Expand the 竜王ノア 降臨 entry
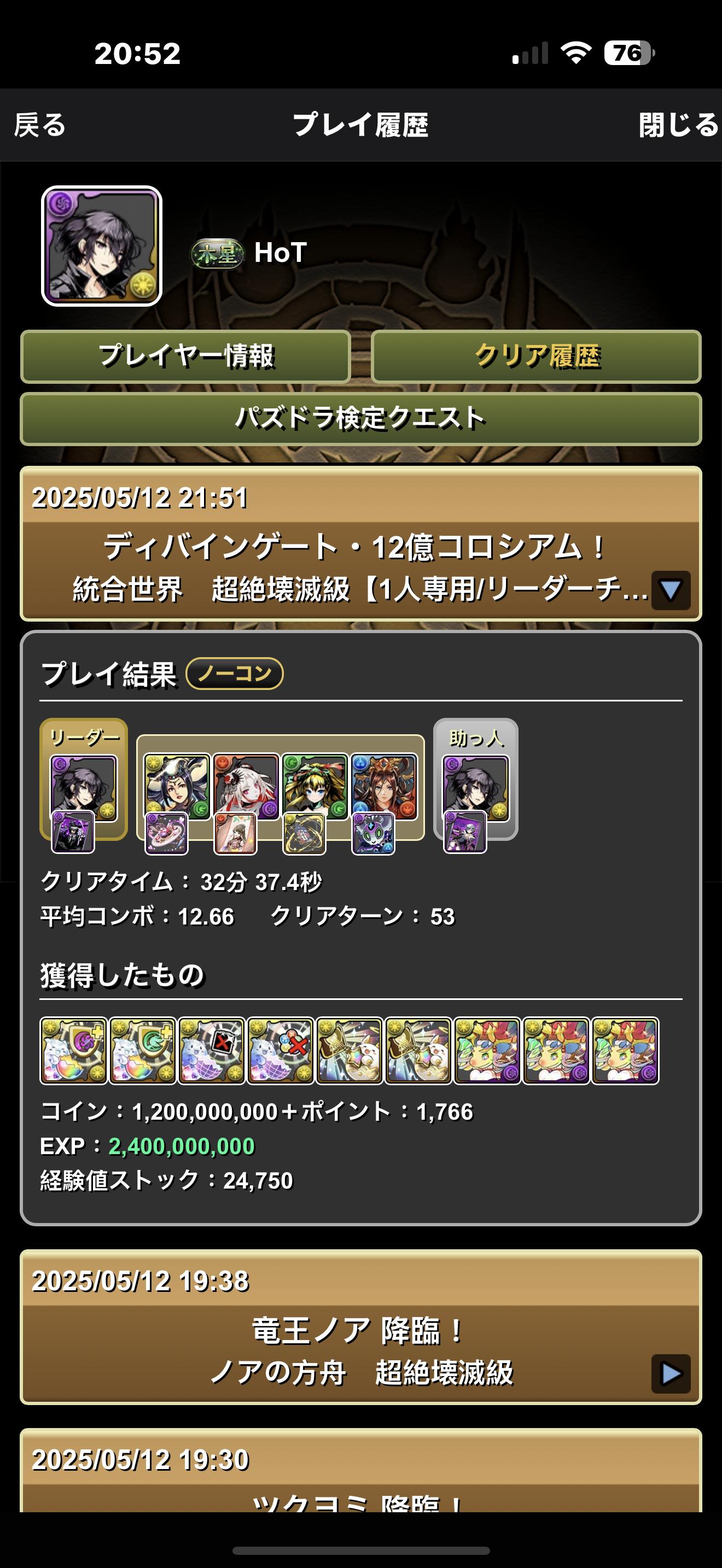The width and height of the screenshot is (722, 1568). pos(670,1373)
